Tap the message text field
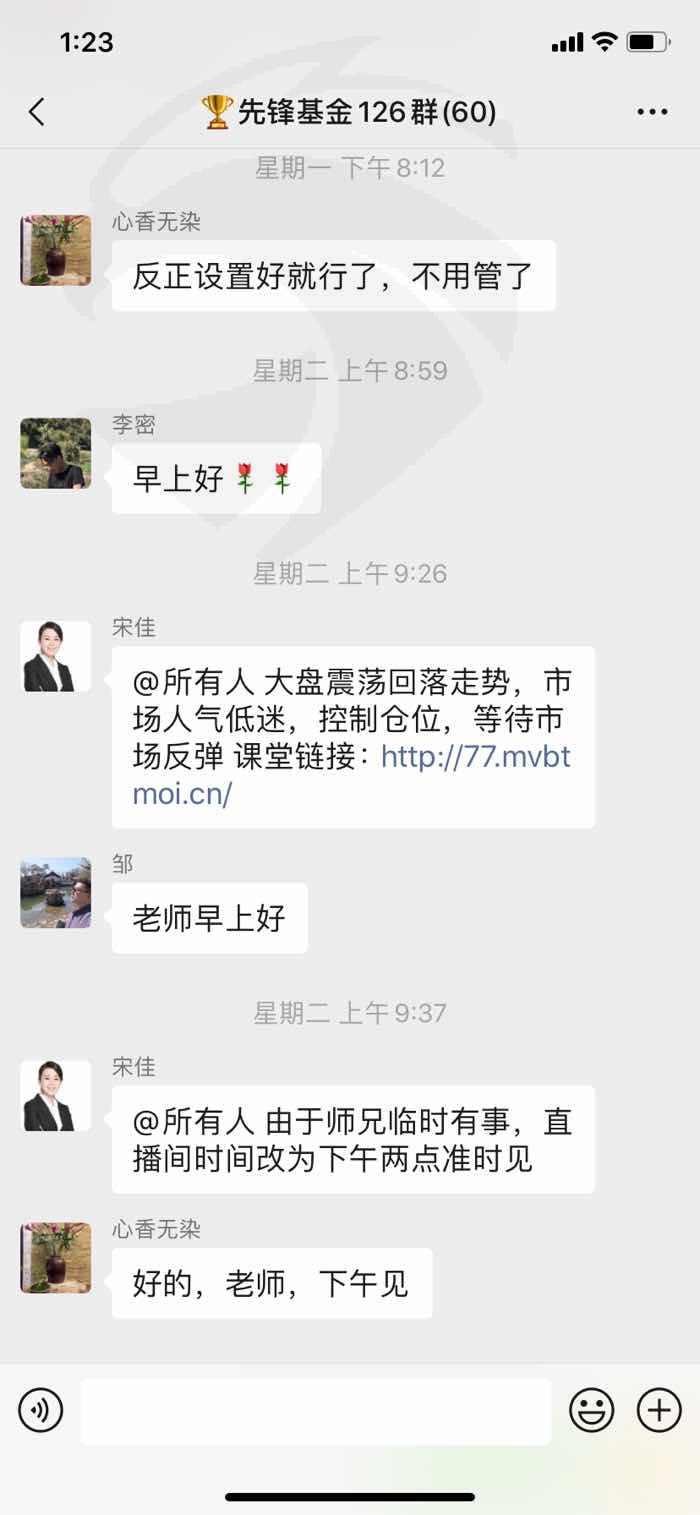Viewport: 700px width, 1515px height. 316,1411
